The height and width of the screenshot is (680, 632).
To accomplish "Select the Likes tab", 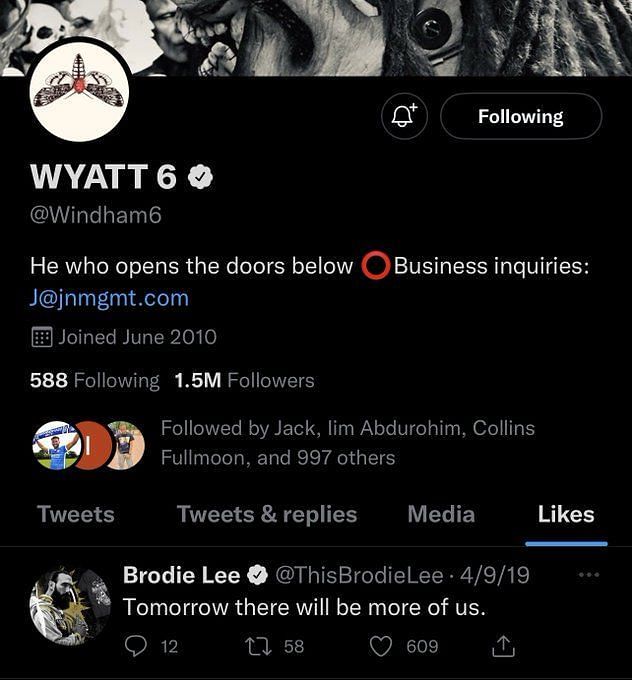I will click(566, 514).
